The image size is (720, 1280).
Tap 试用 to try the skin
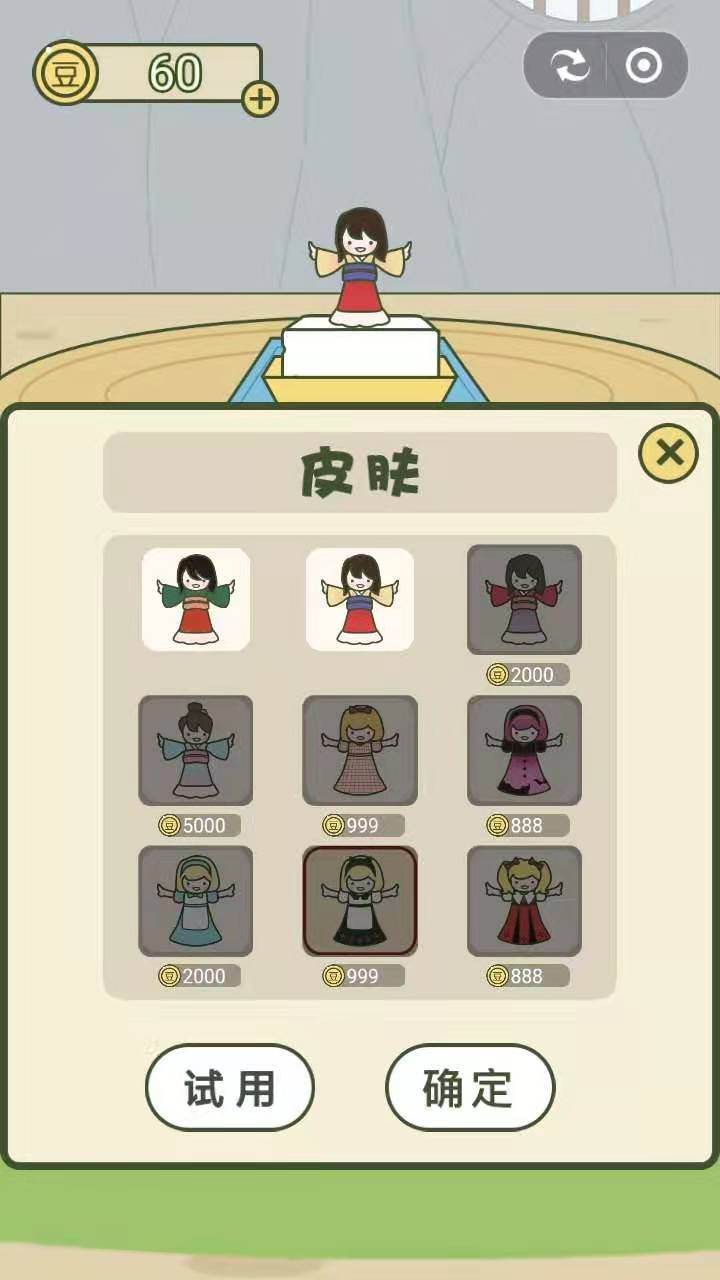click(230, 1088)
